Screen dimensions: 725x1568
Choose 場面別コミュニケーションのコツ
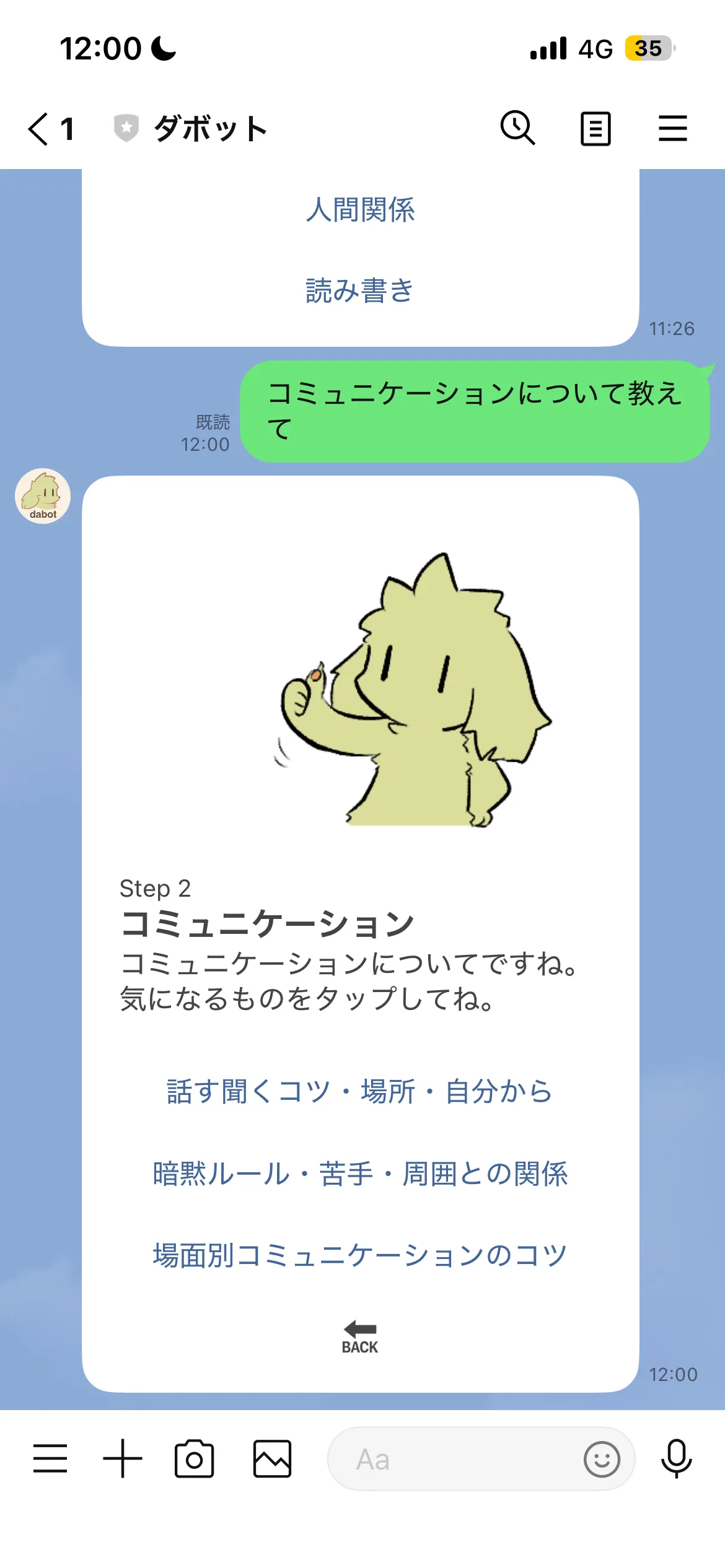(360, 1255)
